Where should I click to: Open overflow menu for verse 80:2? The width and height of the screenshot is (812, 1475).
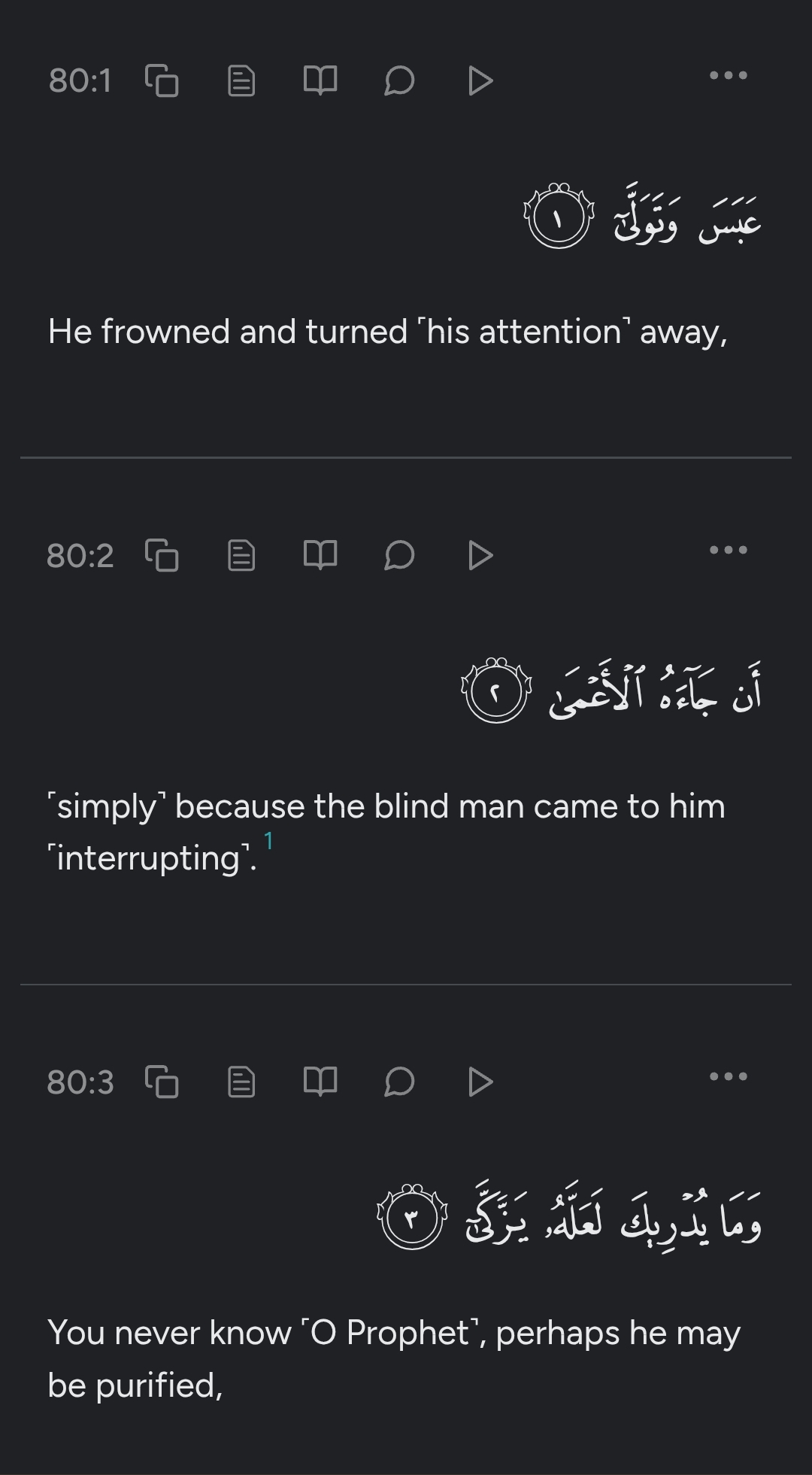coord(729,550)
